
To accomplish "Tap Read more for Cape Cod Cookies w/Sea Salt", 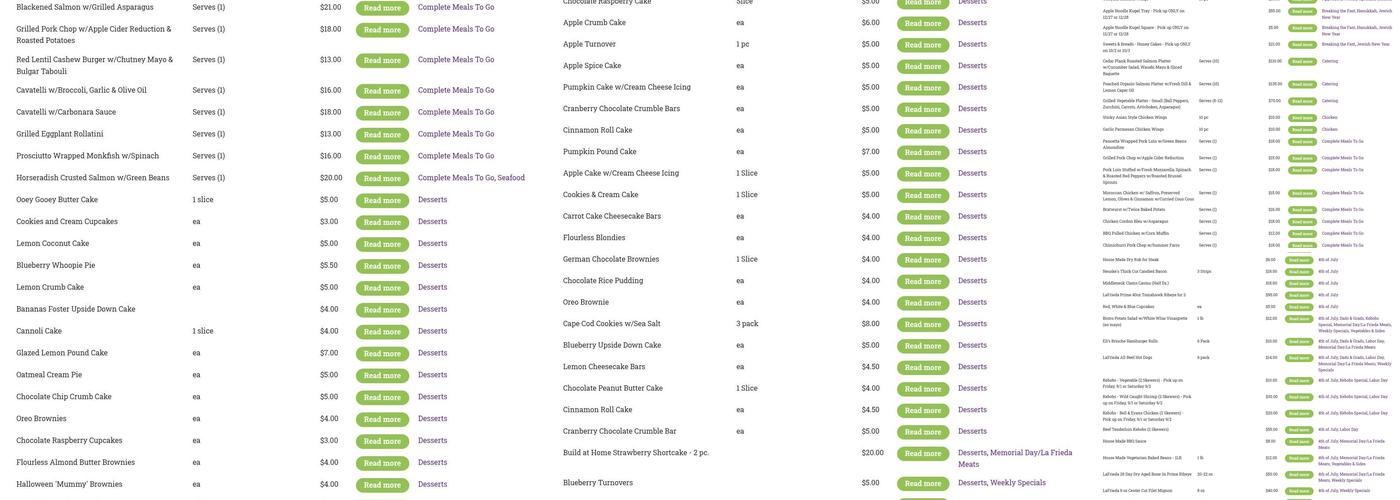I will coord(922,325).
